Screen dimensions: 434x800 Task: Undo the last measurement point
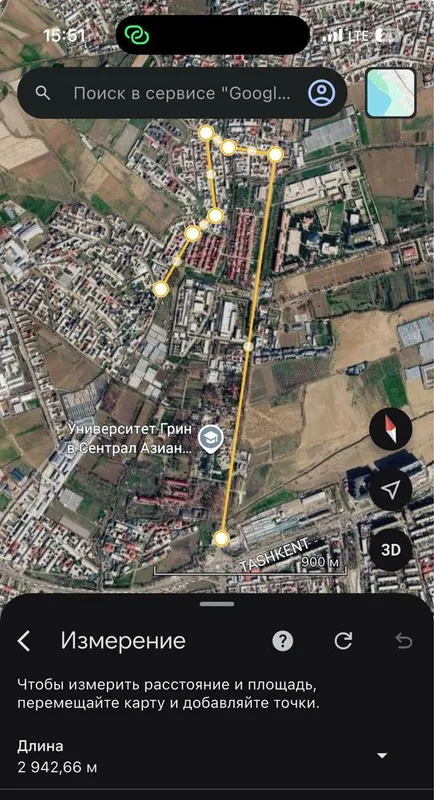[403, 641]
